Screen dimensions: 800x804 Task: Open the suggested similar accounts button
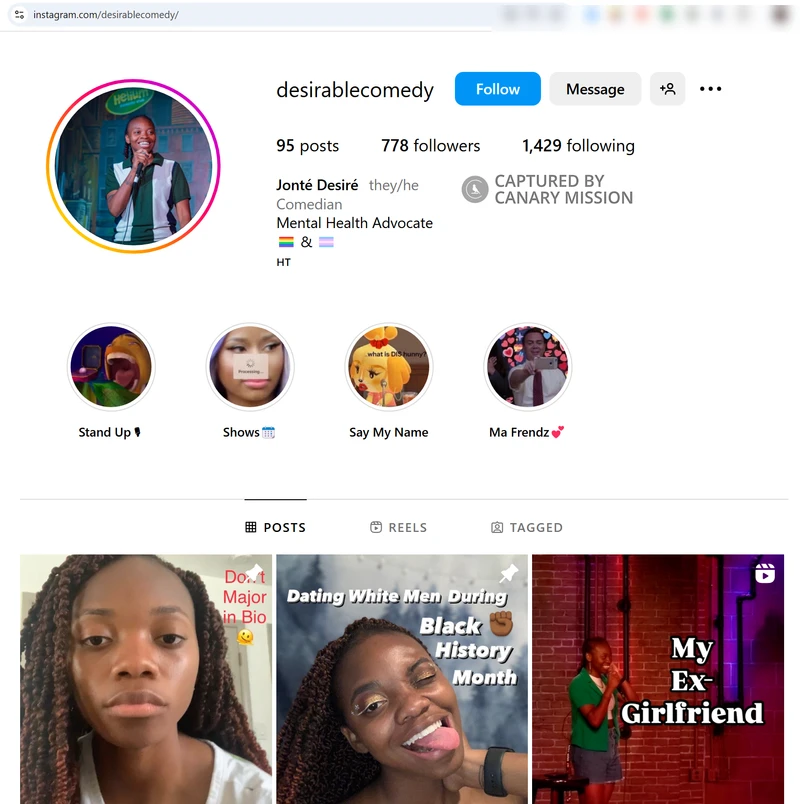pos(667,89)
